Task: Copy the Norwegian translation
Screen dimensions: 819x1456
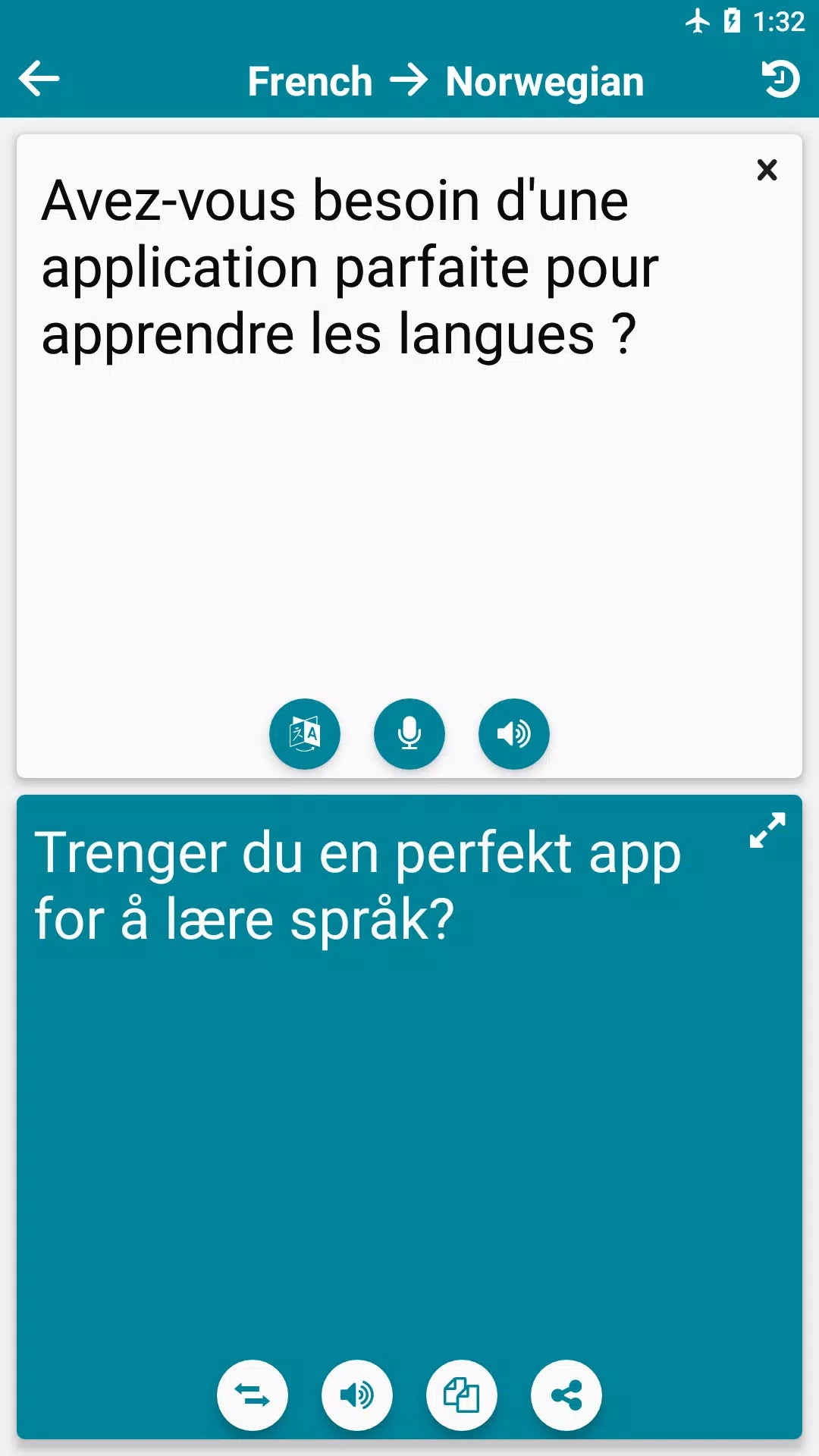Action: point(462,1395)
